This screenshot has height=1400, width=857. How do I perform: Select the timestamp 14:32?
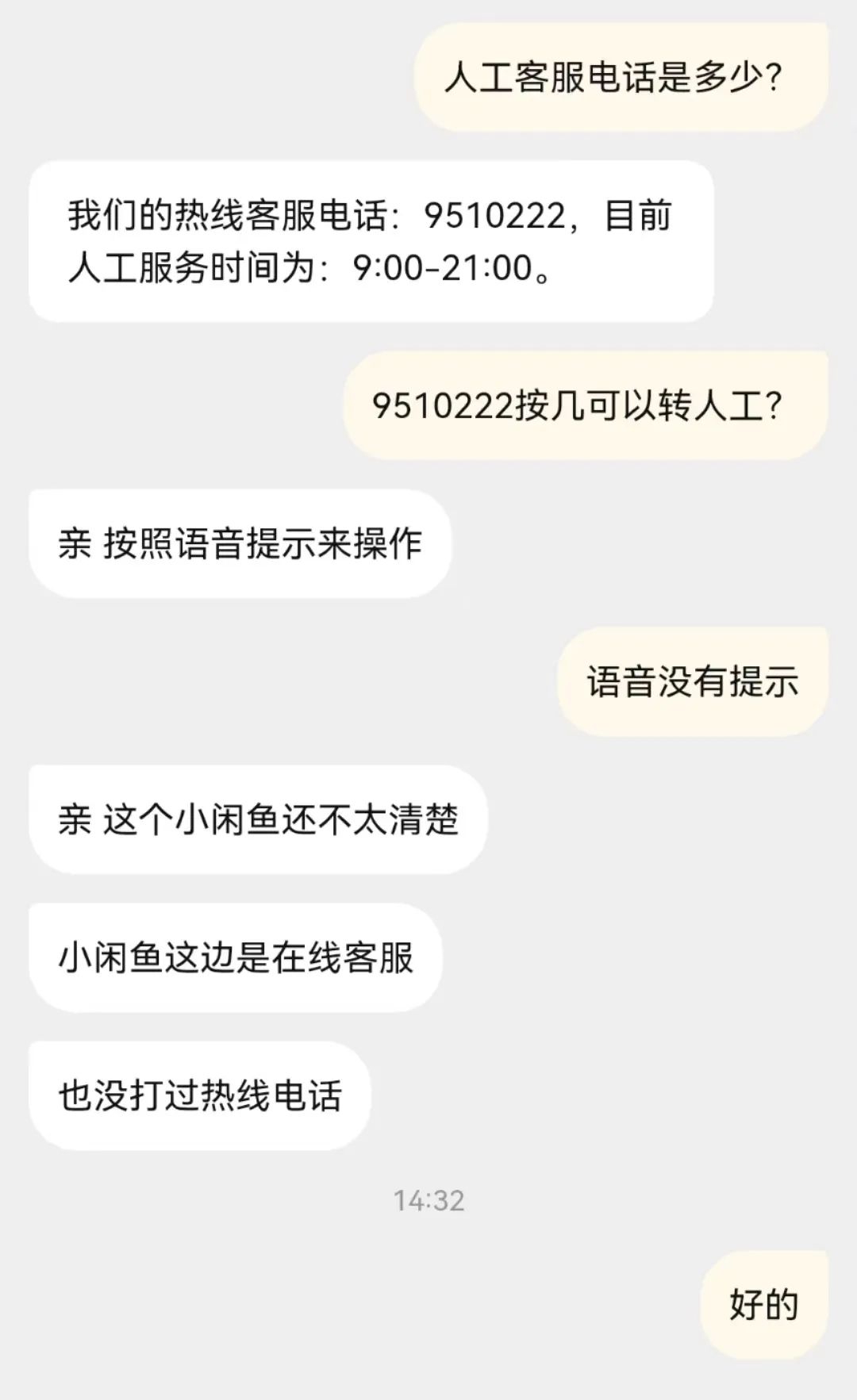click(428, 1199)
